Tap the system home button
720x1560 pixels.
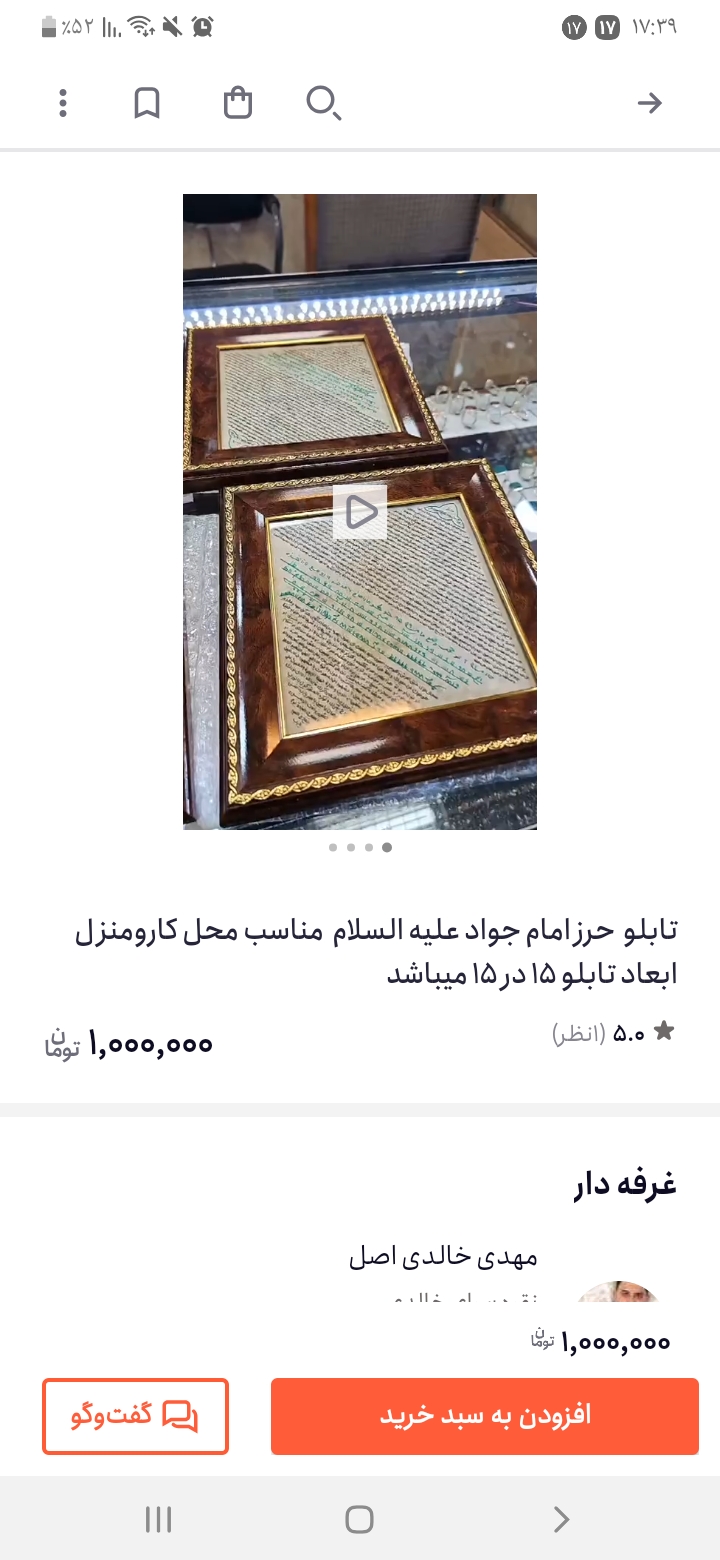[x=359, y=1520]
